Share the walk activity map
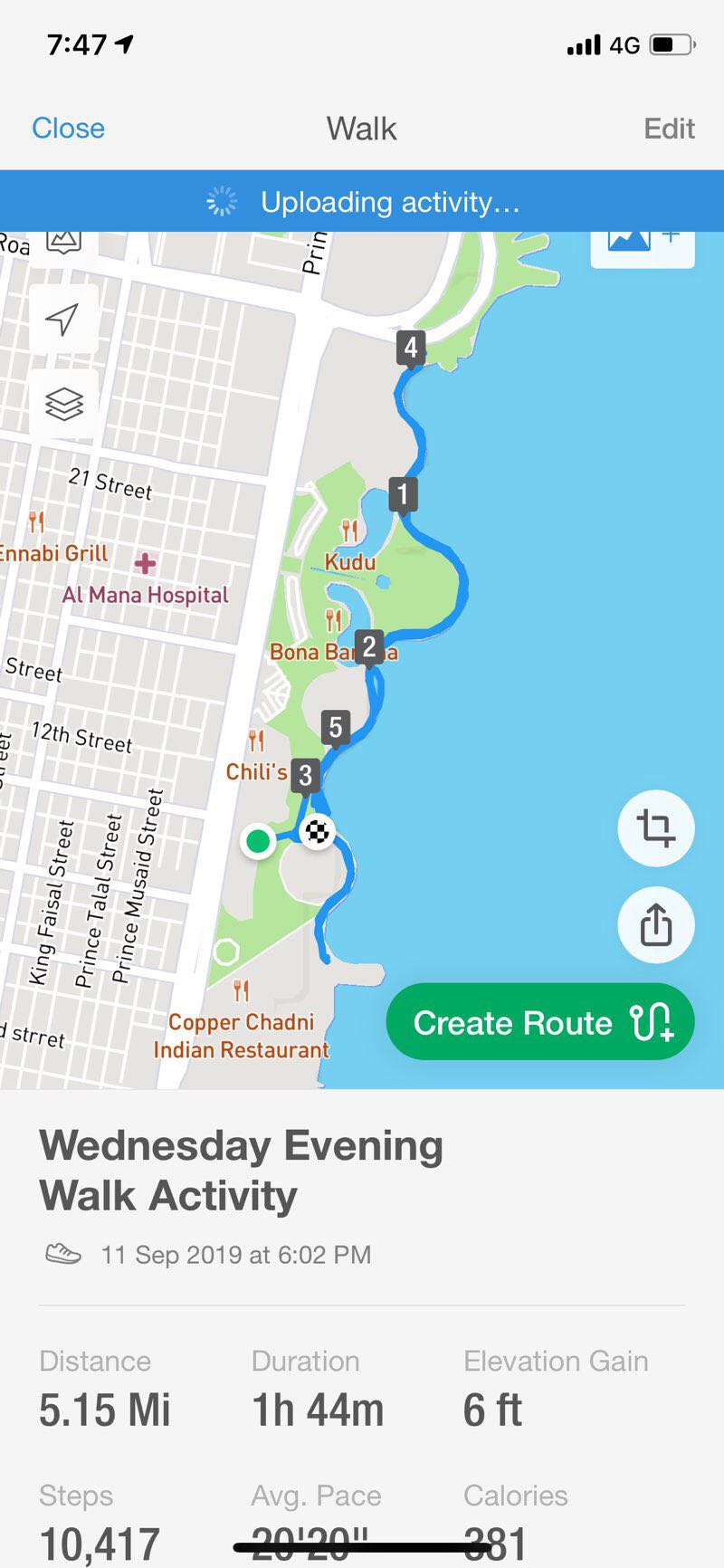 tap(655, 925)
